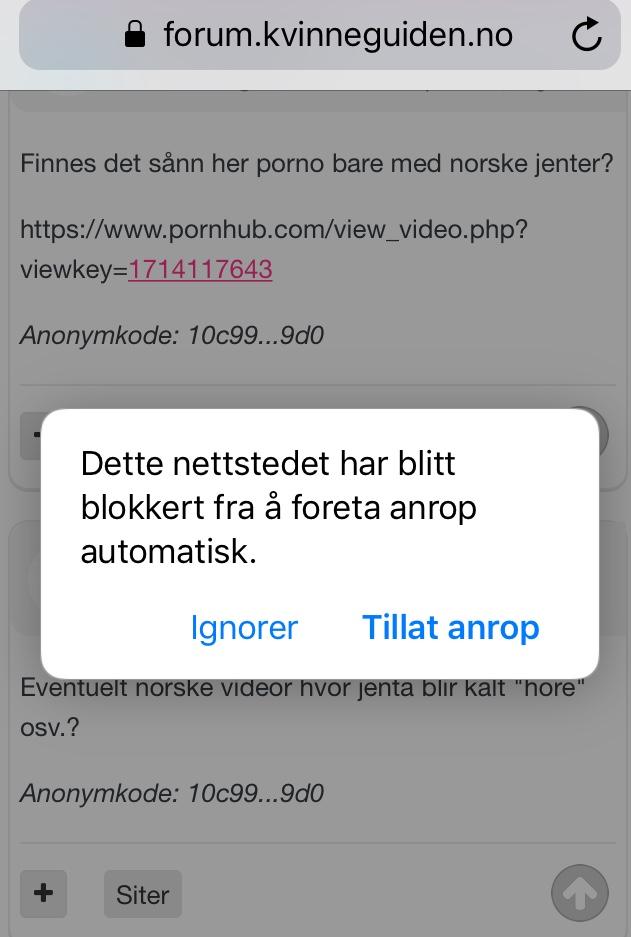This screenshot has height=937, width=631.
Task: Tap Ignorer in the dialog
Action: (x=244, y=628)
